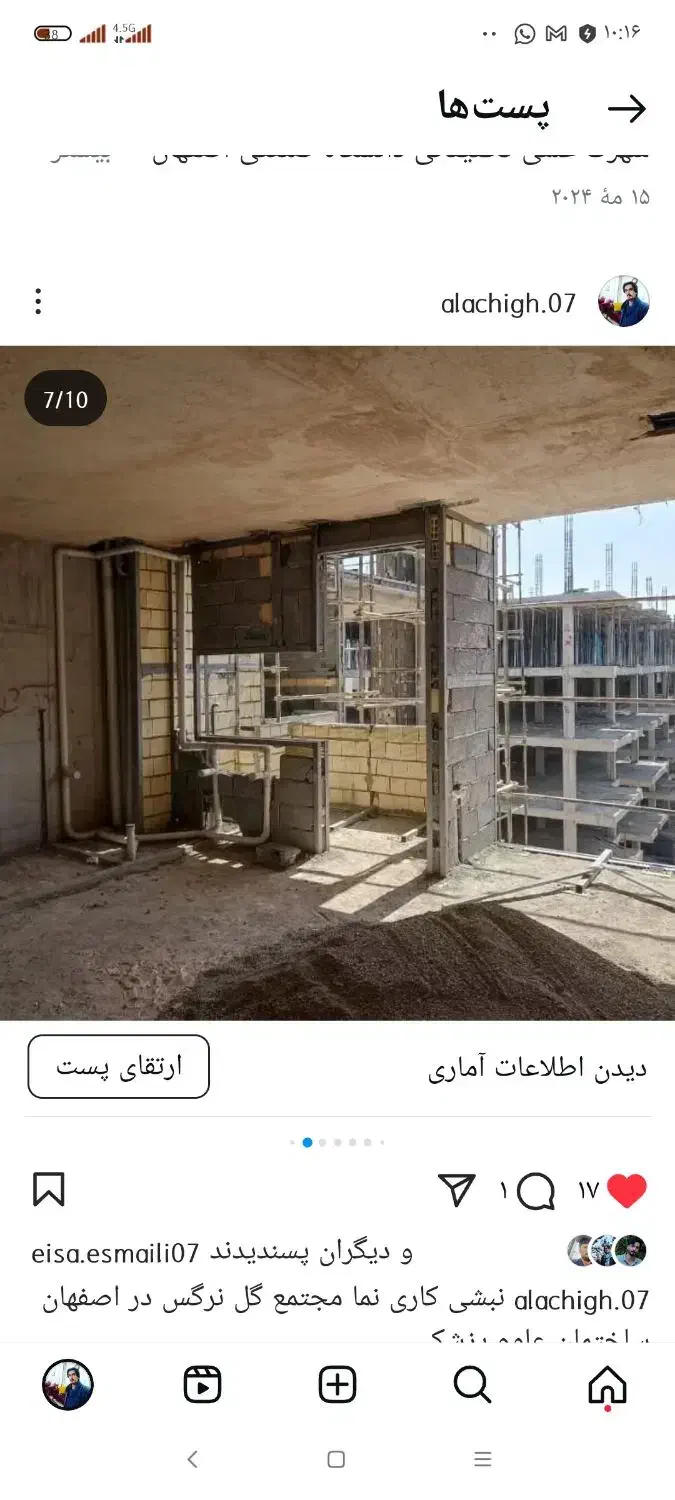Open the construction photo in the post
Image resolution: width=675 pixels, height=1500 pixels.
(x=337, y=683)
